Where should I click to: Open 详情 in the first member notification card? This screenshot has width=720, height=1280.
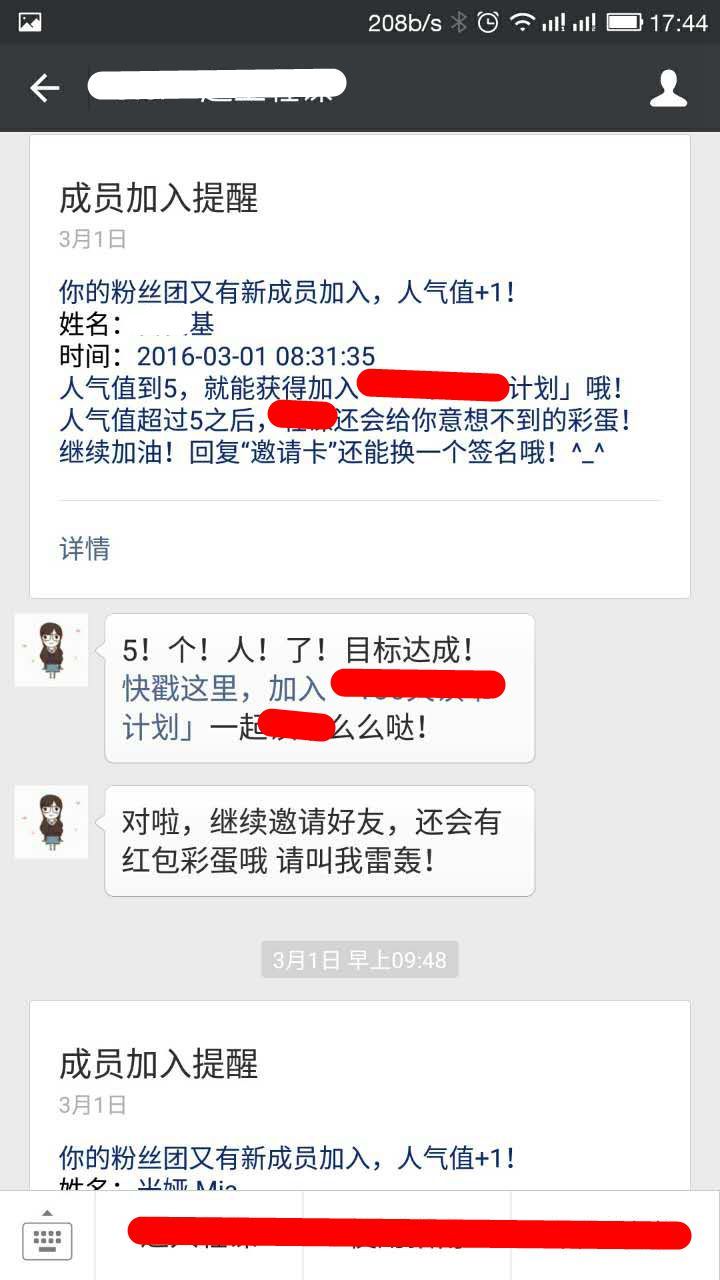coord(85,548)
